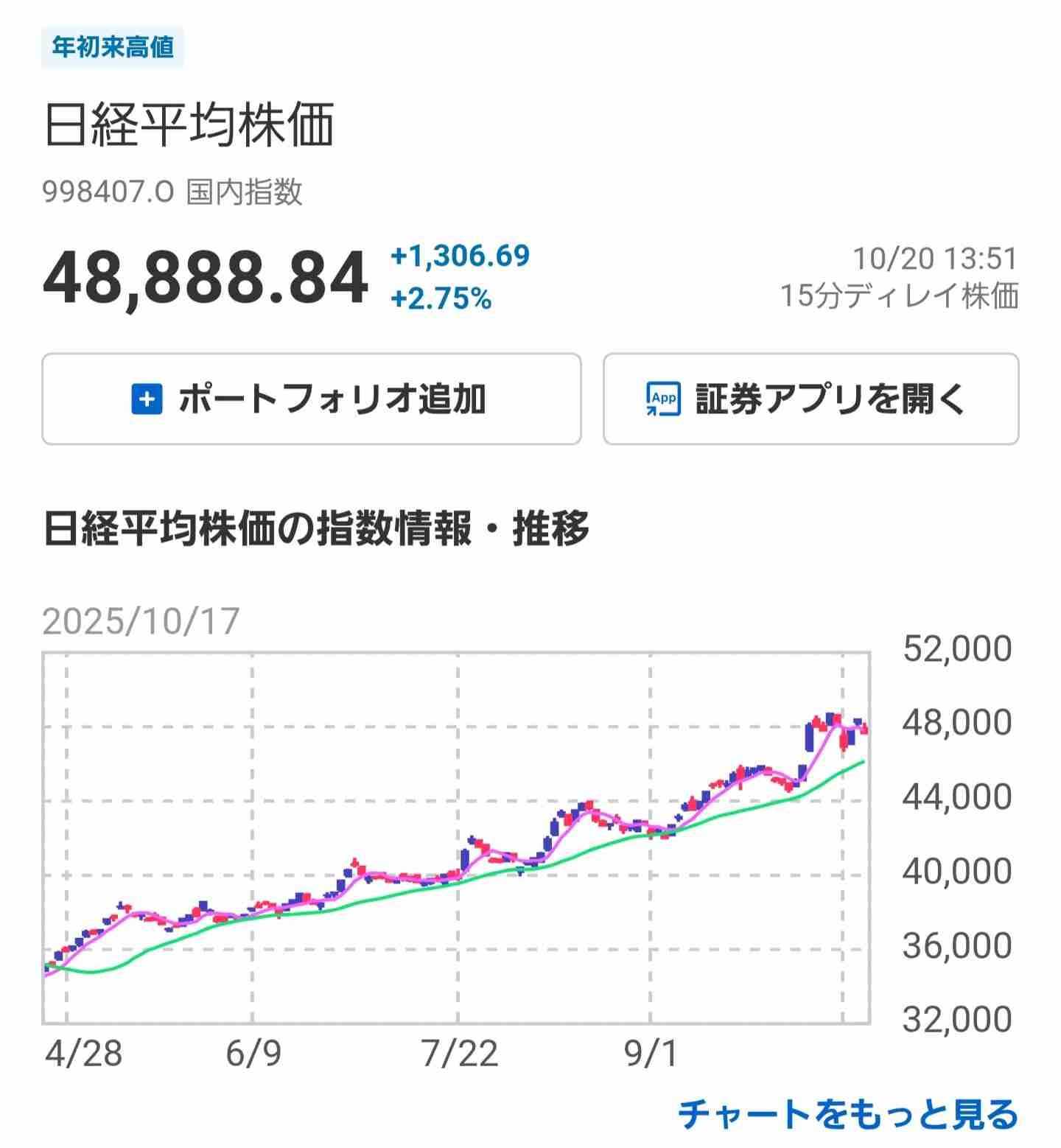
Task: Click the App icon beside 証券アプリを開く
Action: (x=662, y=399)
